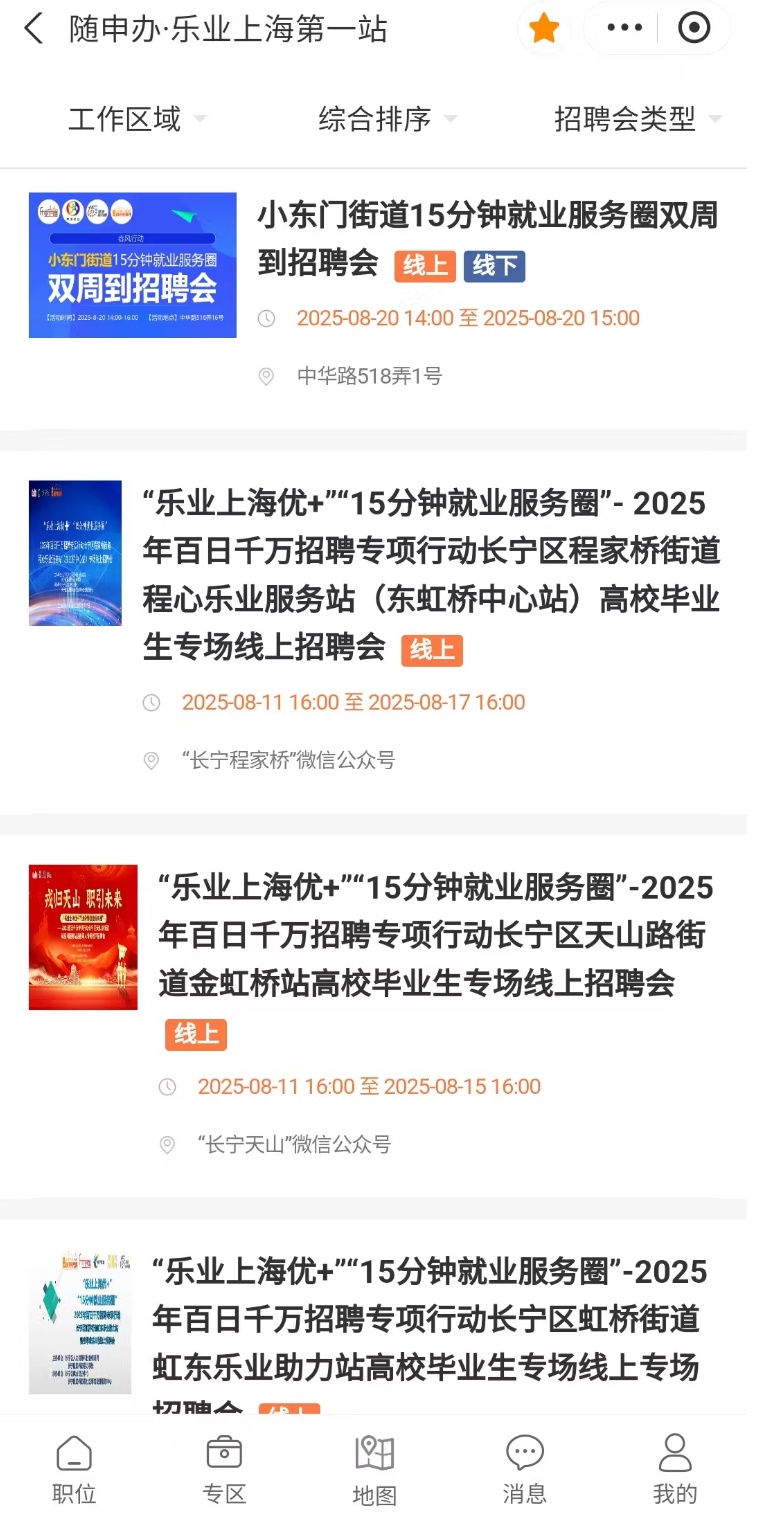Expand the 工作区域 filter dropdown
This screenshot has height=1525, width=757.
(136, 120)
